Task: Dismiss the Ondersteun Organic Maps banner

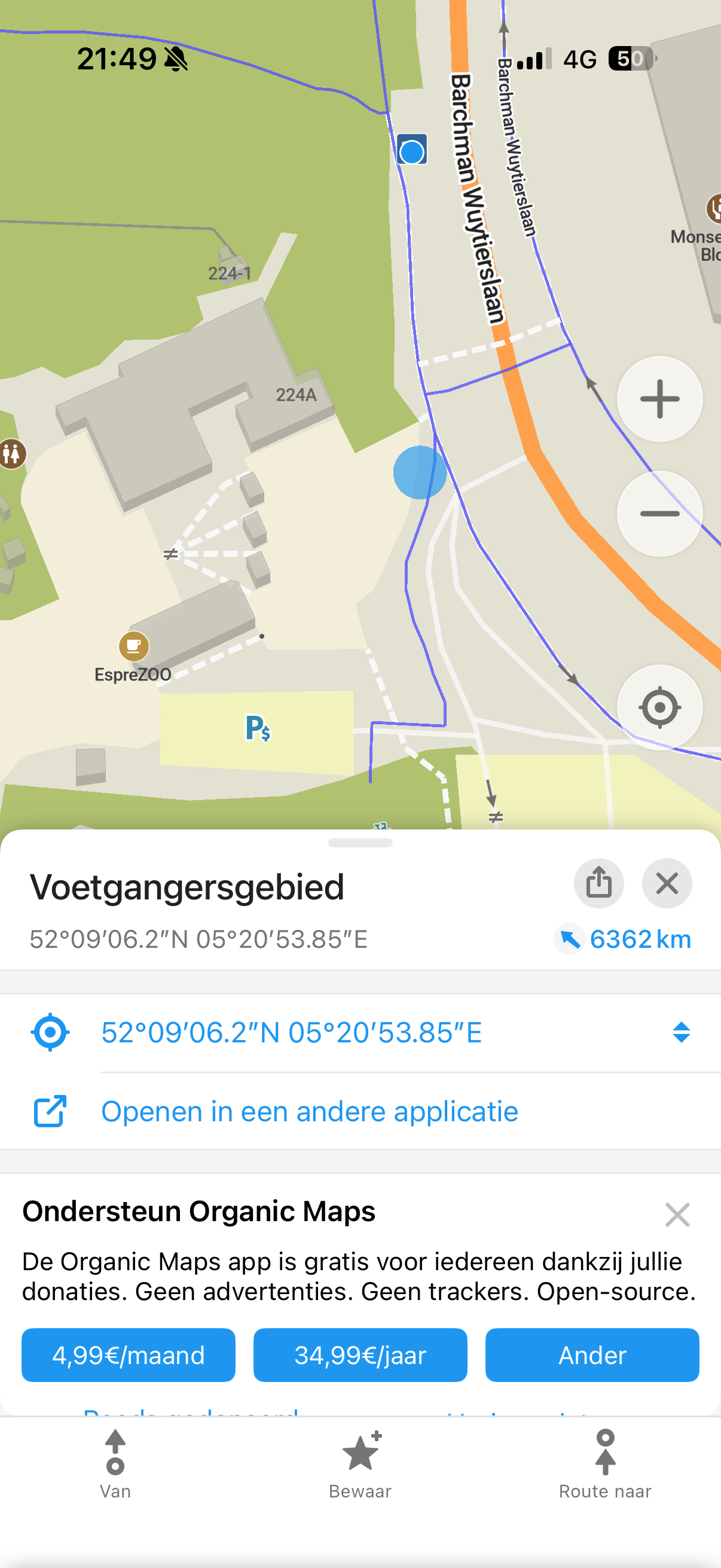Action: pyautogui.click(x=677, y=1215)
